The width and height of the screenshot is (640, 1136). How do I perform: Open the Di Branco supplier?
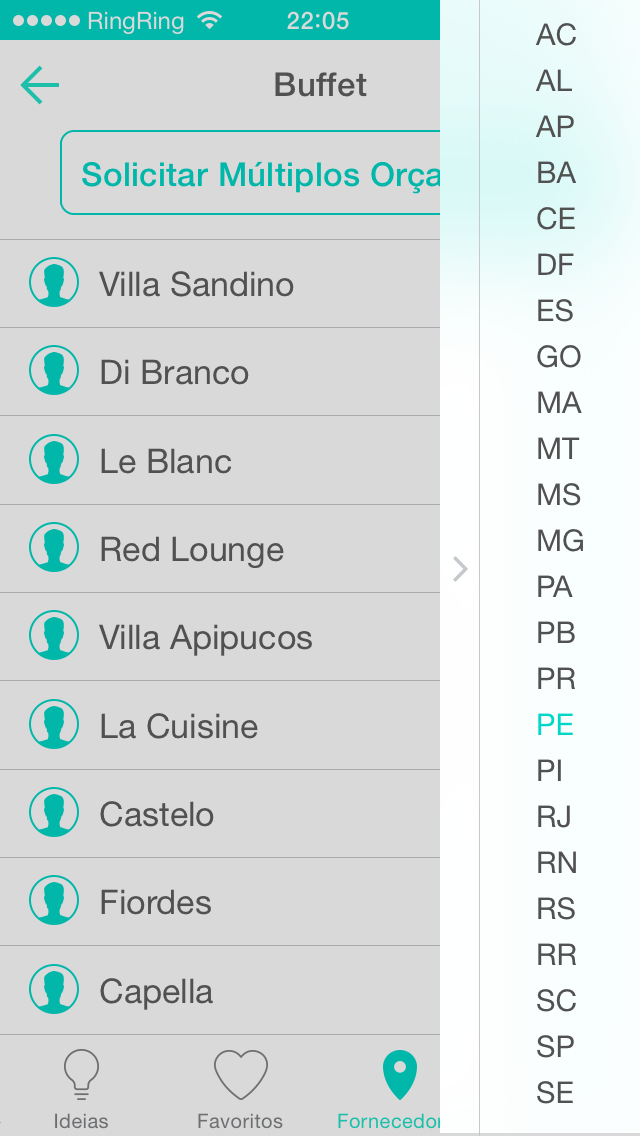pyautogui.click(x=220, y=372)
